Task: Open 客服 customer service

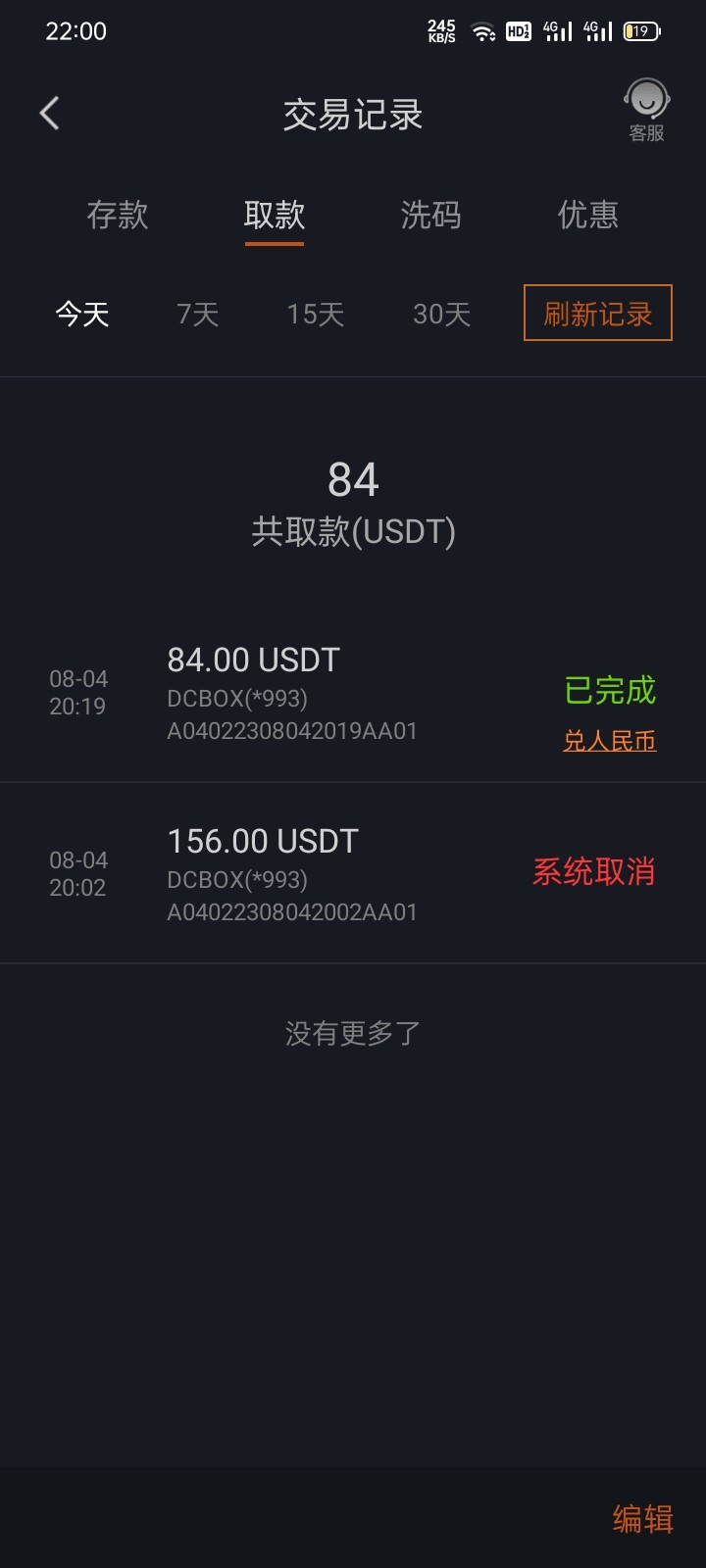Action: (646, 110)
